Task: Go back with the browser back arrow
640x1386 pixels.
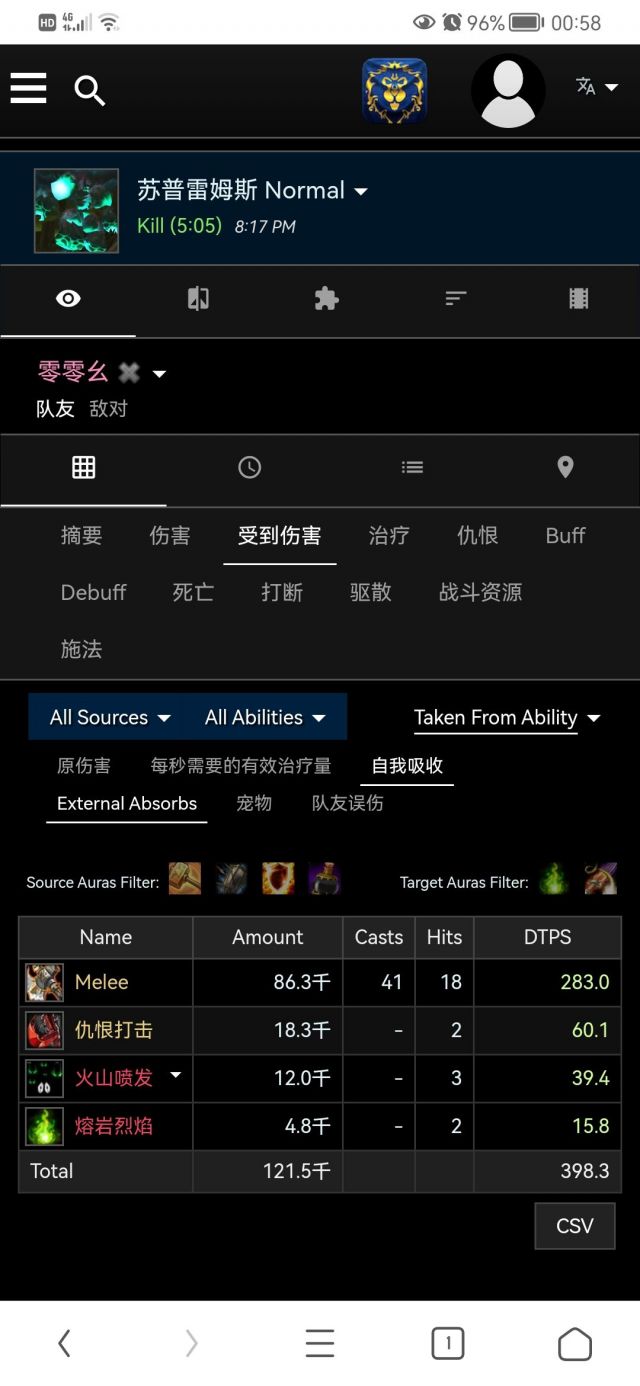Action: (x=64, y=1344)
